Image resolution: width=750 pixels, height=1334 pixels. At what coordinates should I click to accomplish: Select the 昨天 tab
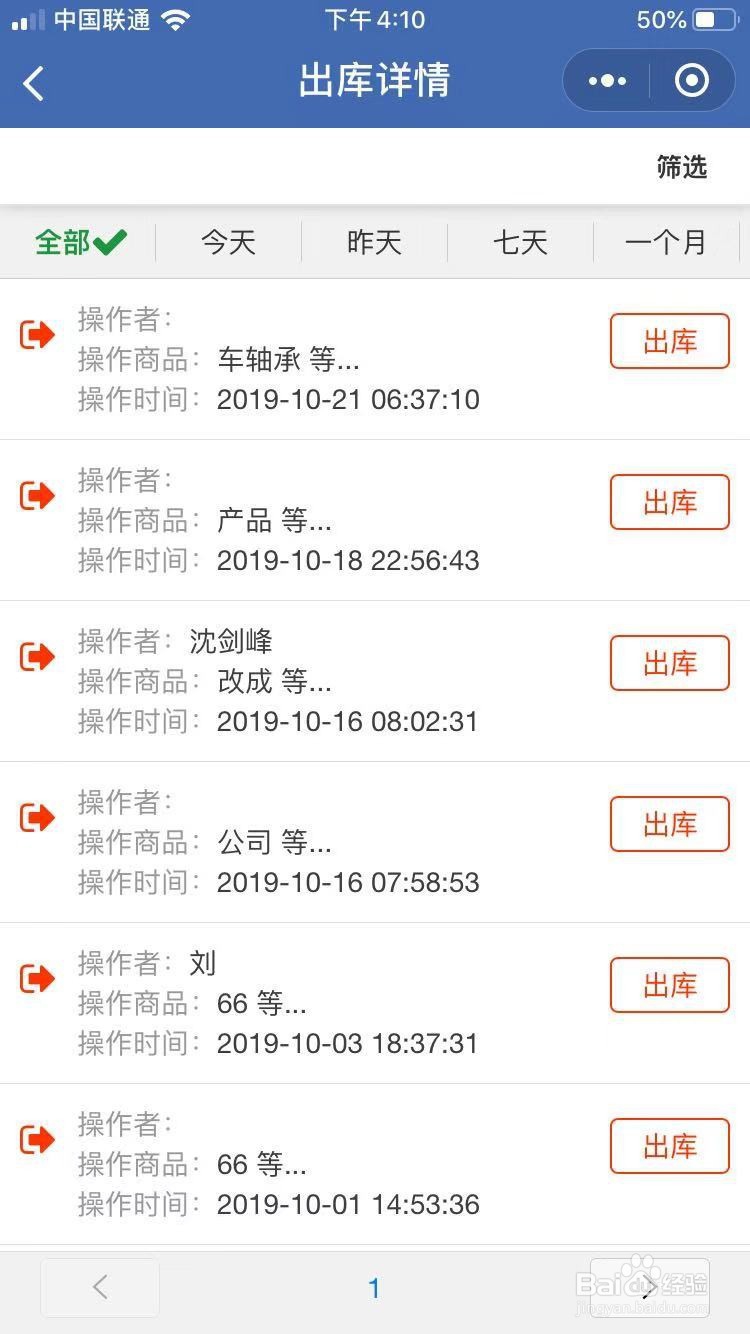coord(375,242)
